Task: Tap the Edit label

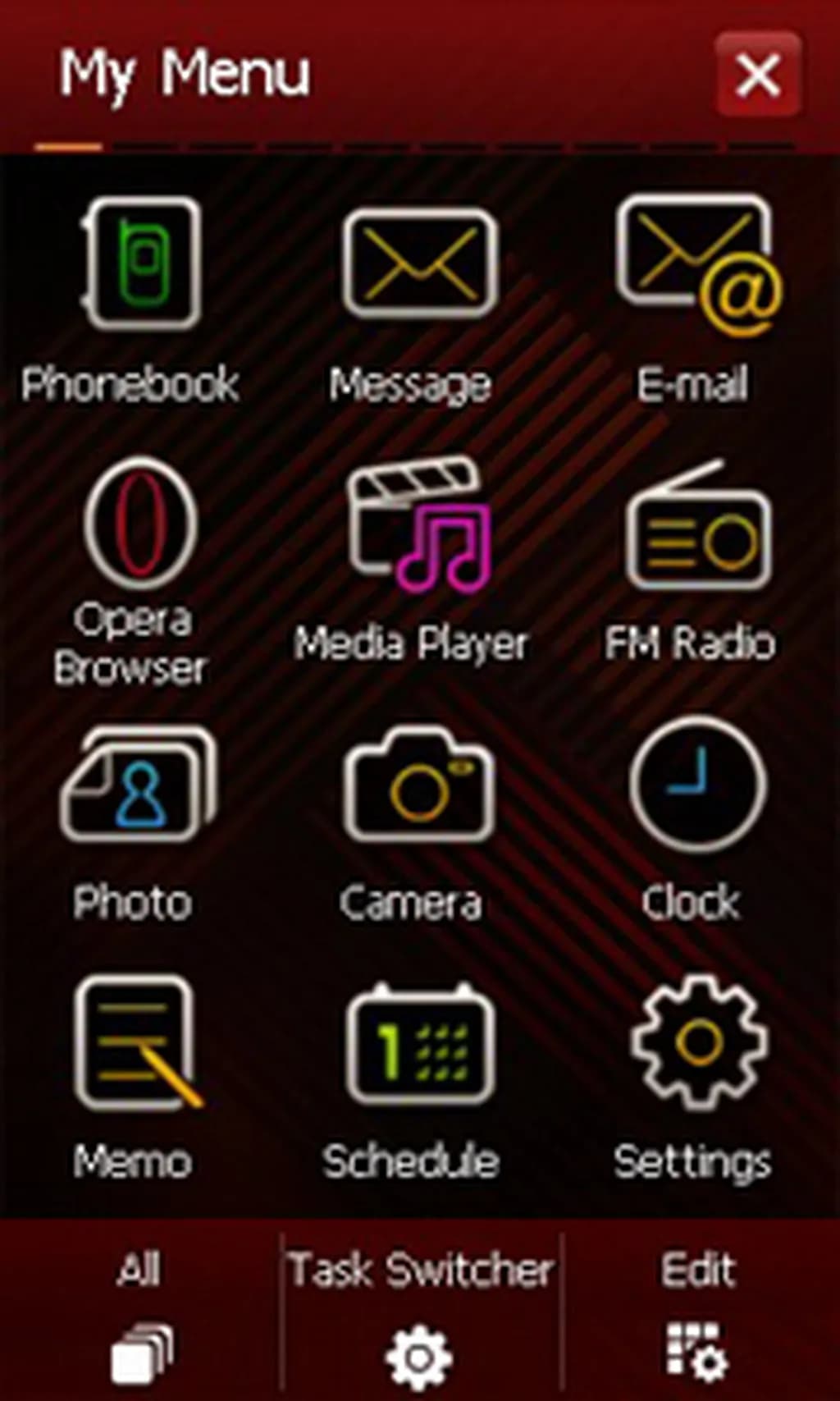Action: [696, 1270]
